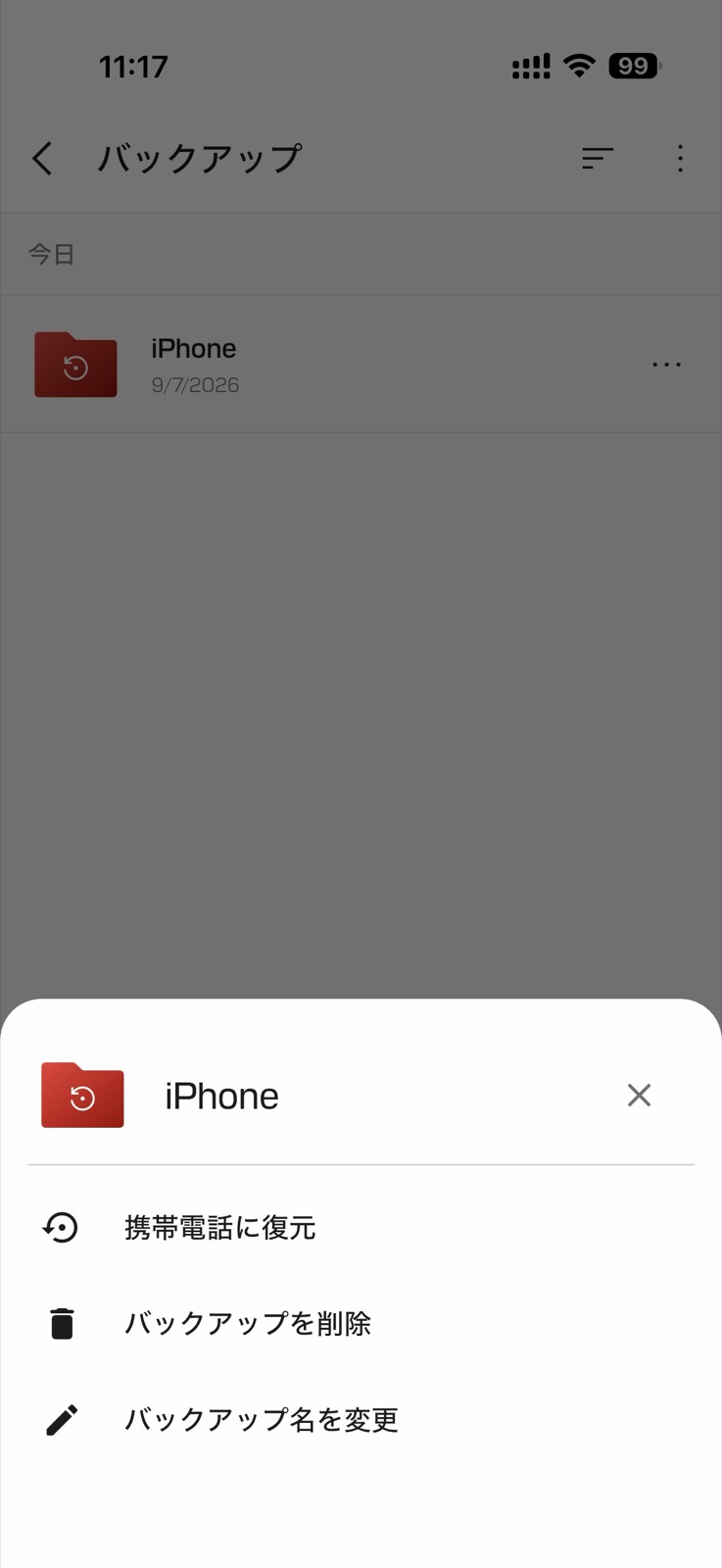Select 携帯電話に復元 to restore backup
Viewport: 722px width, 1568px height.
tap(361, 1227)
